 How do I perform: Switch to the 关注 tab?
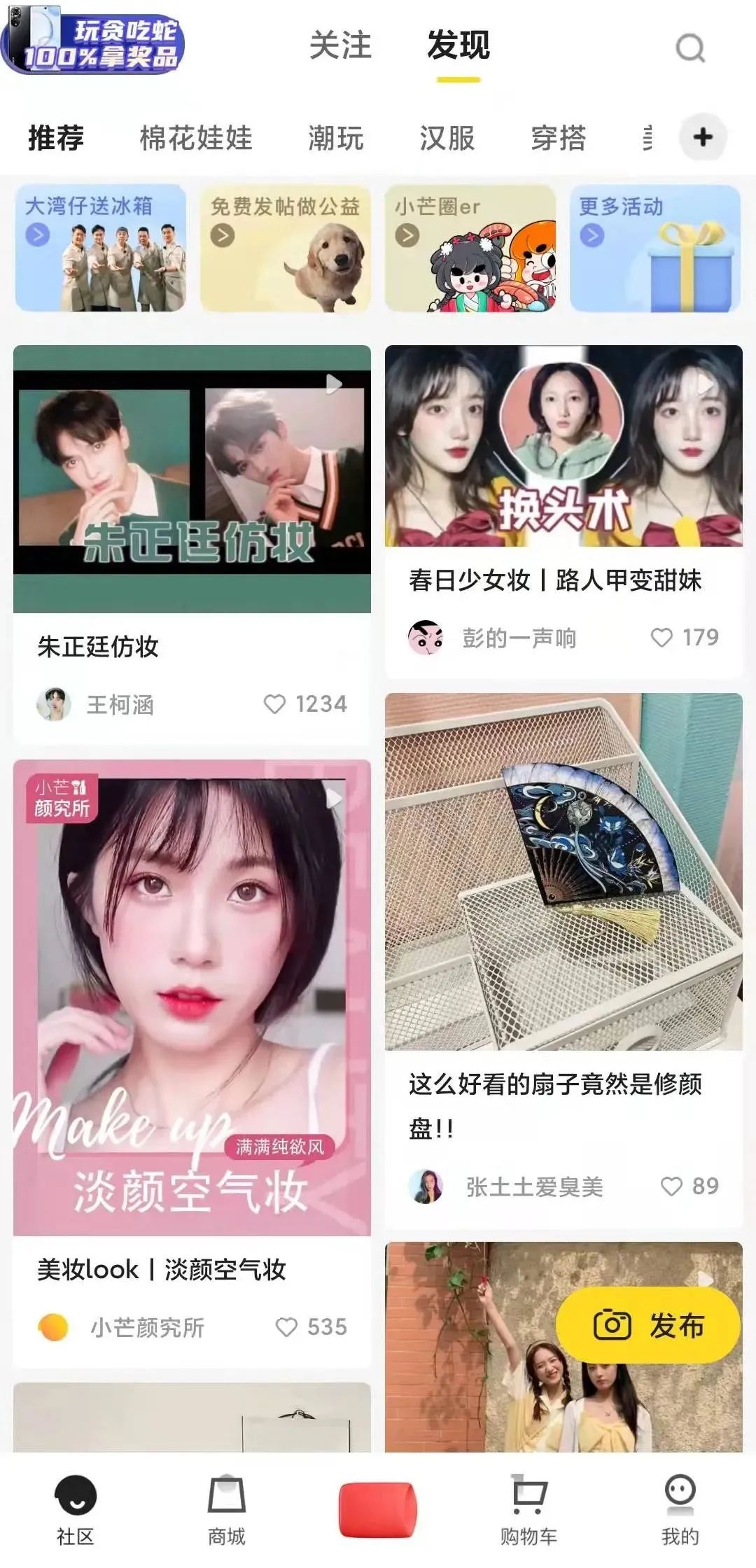[x=340, y=46]
